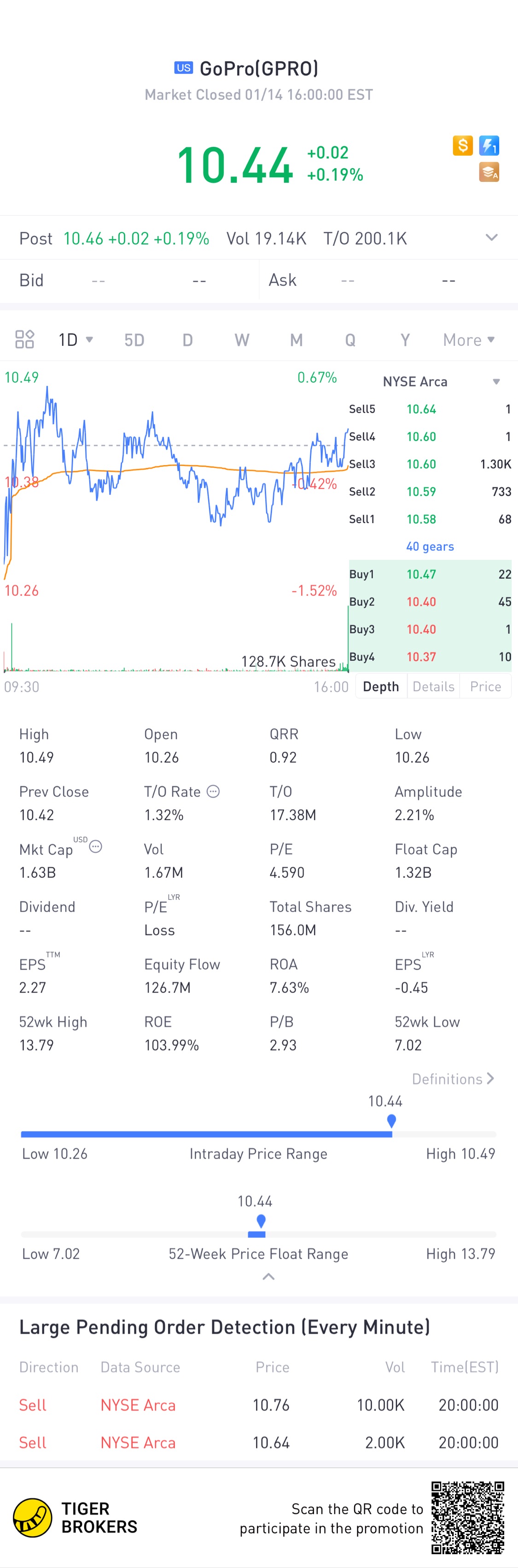The image size is (518, 1568).
Task: Switch to the Price tab
Action: click(485, 687)
